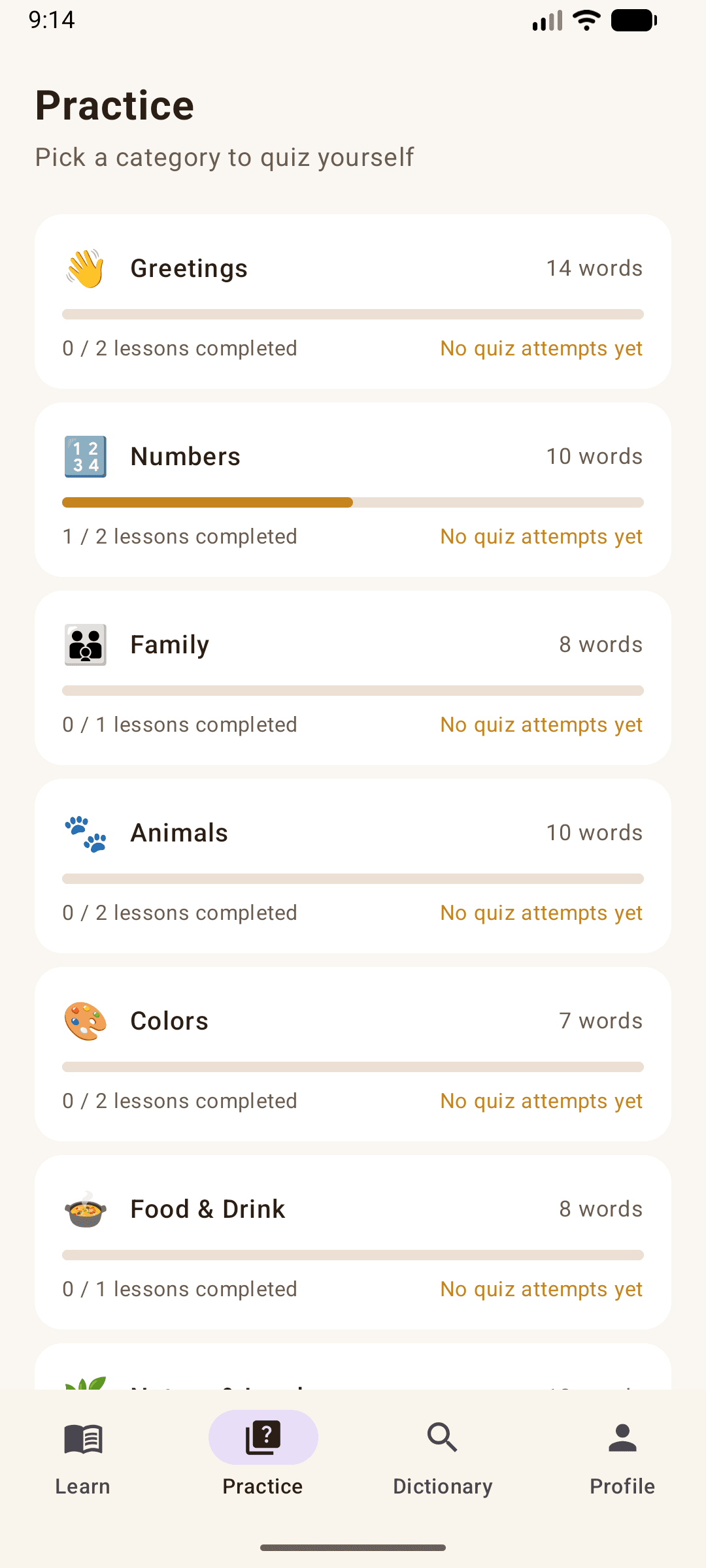Viewport: 706px width, 1568px height.
Task: Tap the blue paw prints Animals icon
Action: (x=85, y=832)
